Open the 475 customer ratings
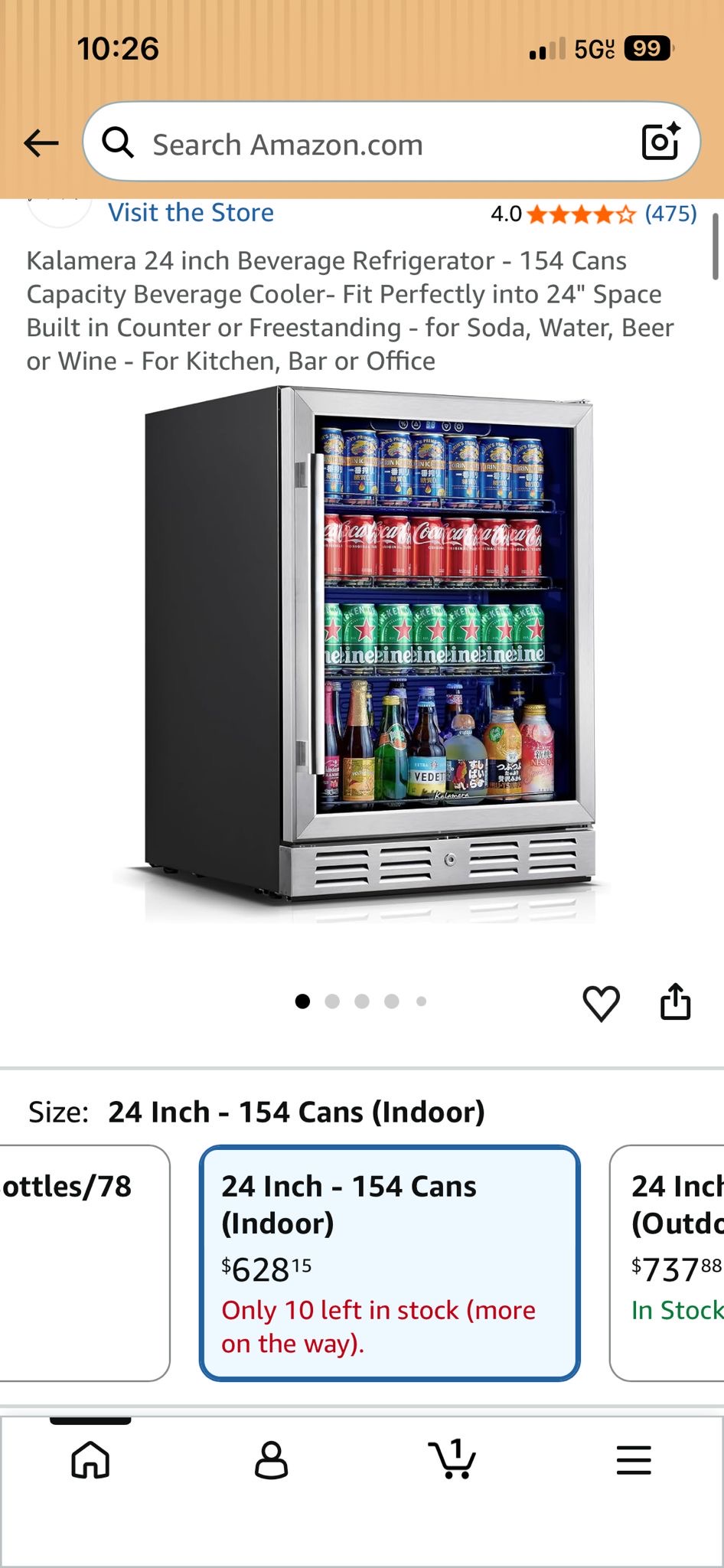The width and height of the screenshot is (724, 1568). click(x=670, y=213)
